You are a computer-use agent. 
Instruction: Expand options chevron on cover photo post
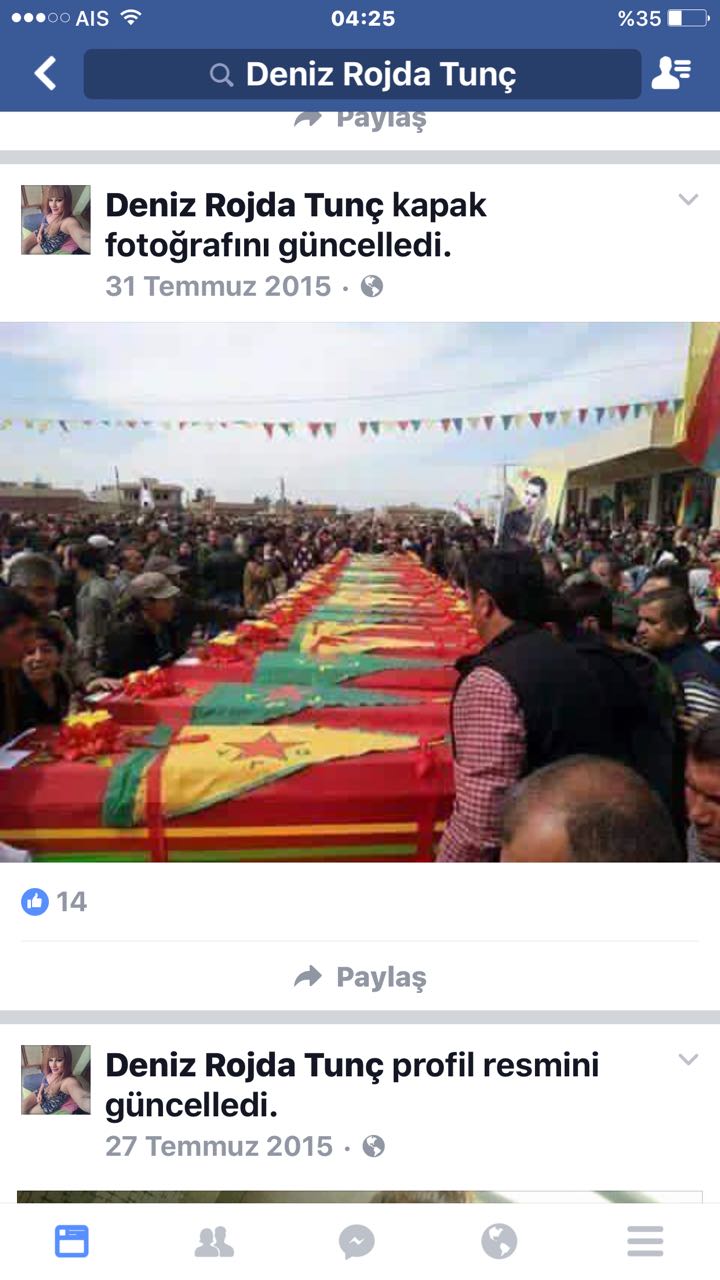(688, 200)
